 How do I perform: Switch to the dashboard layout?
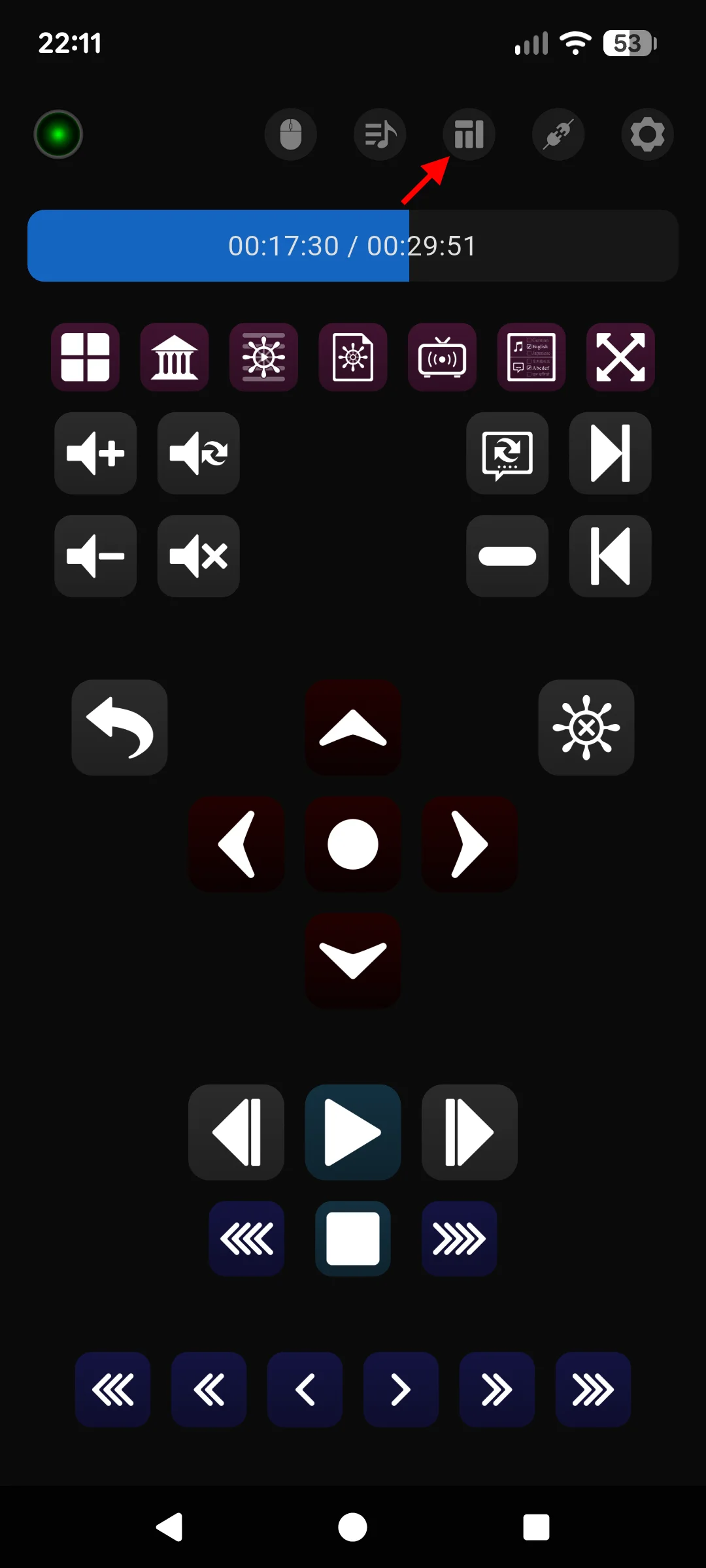click(469, 134)
